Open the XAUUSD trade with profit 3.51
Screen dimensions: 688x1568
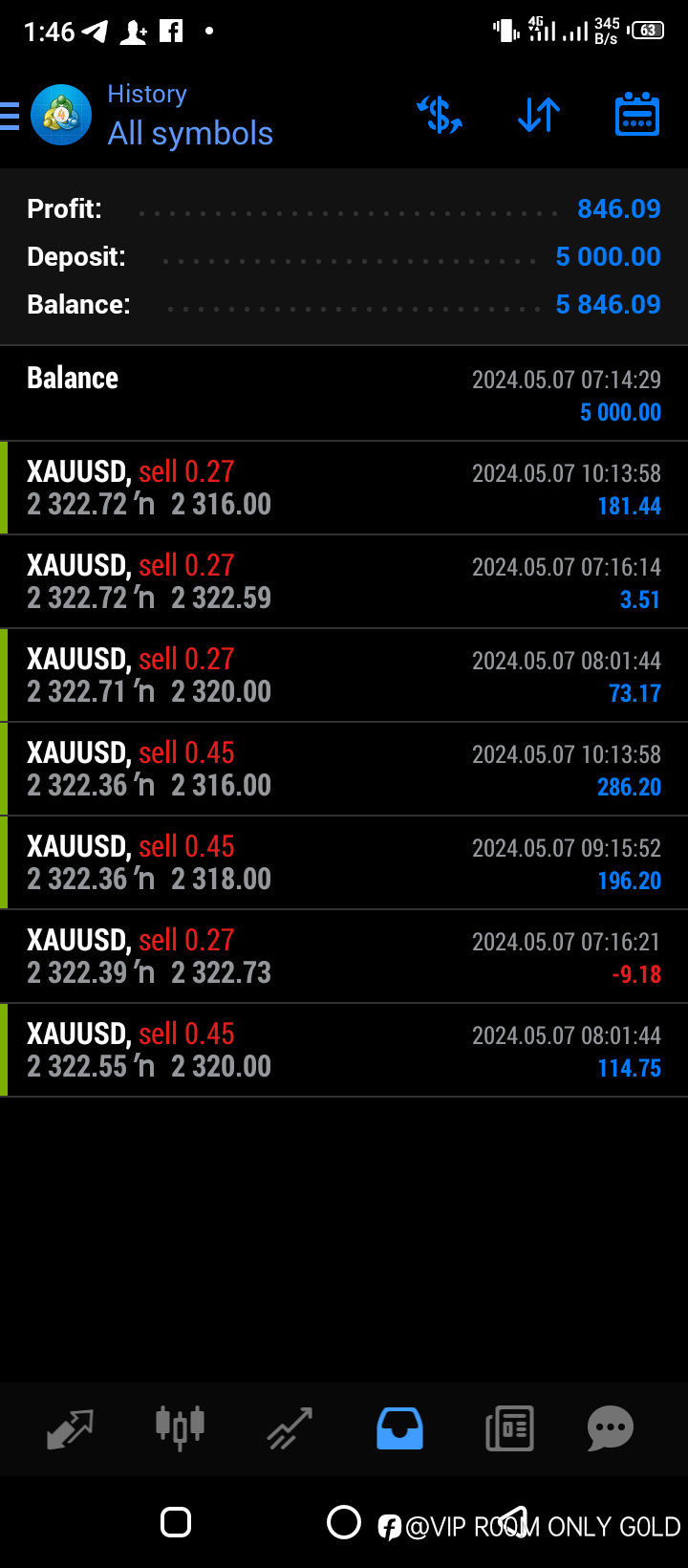(x=344, y=581)
